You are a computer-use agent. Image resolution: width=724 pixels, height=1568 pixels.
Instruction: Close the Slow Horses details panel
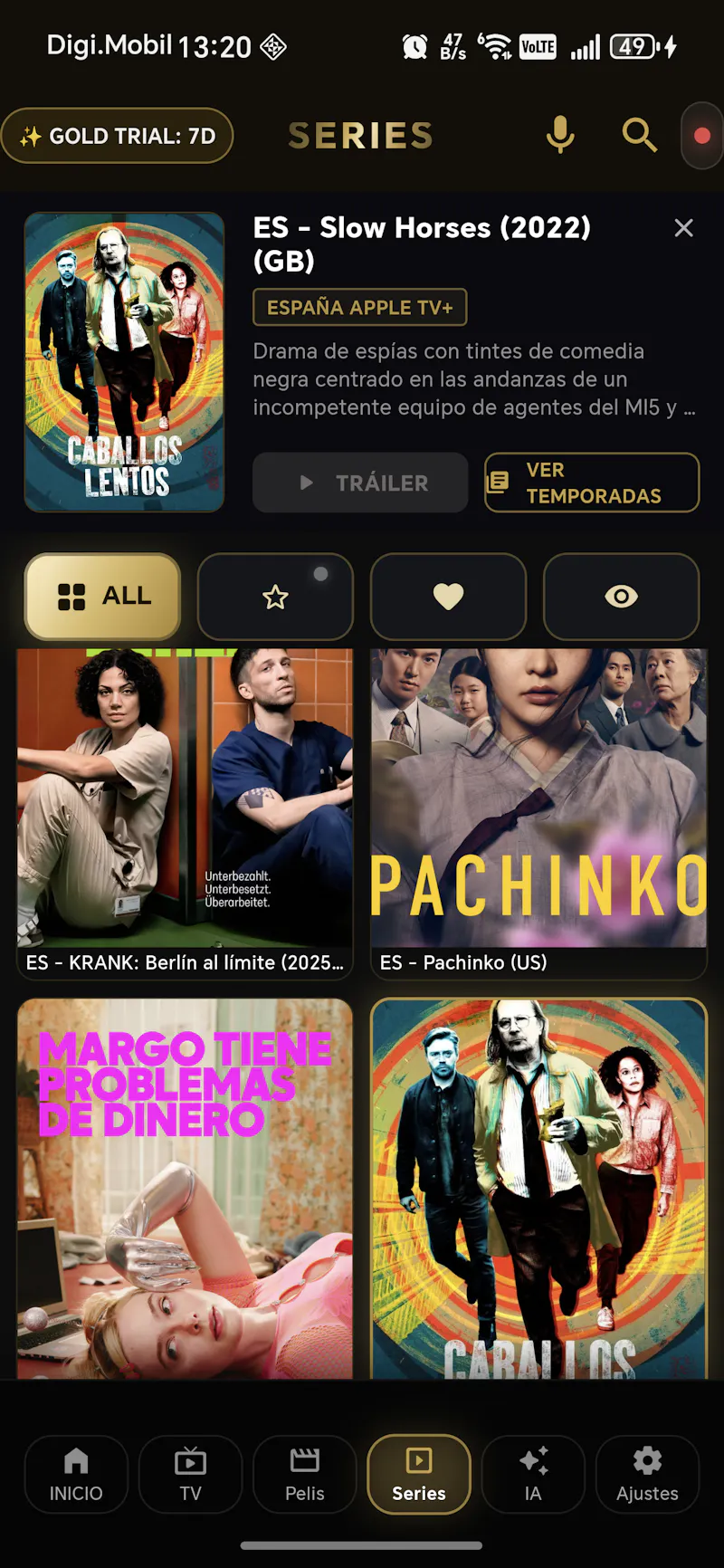(x=684, y=228)
